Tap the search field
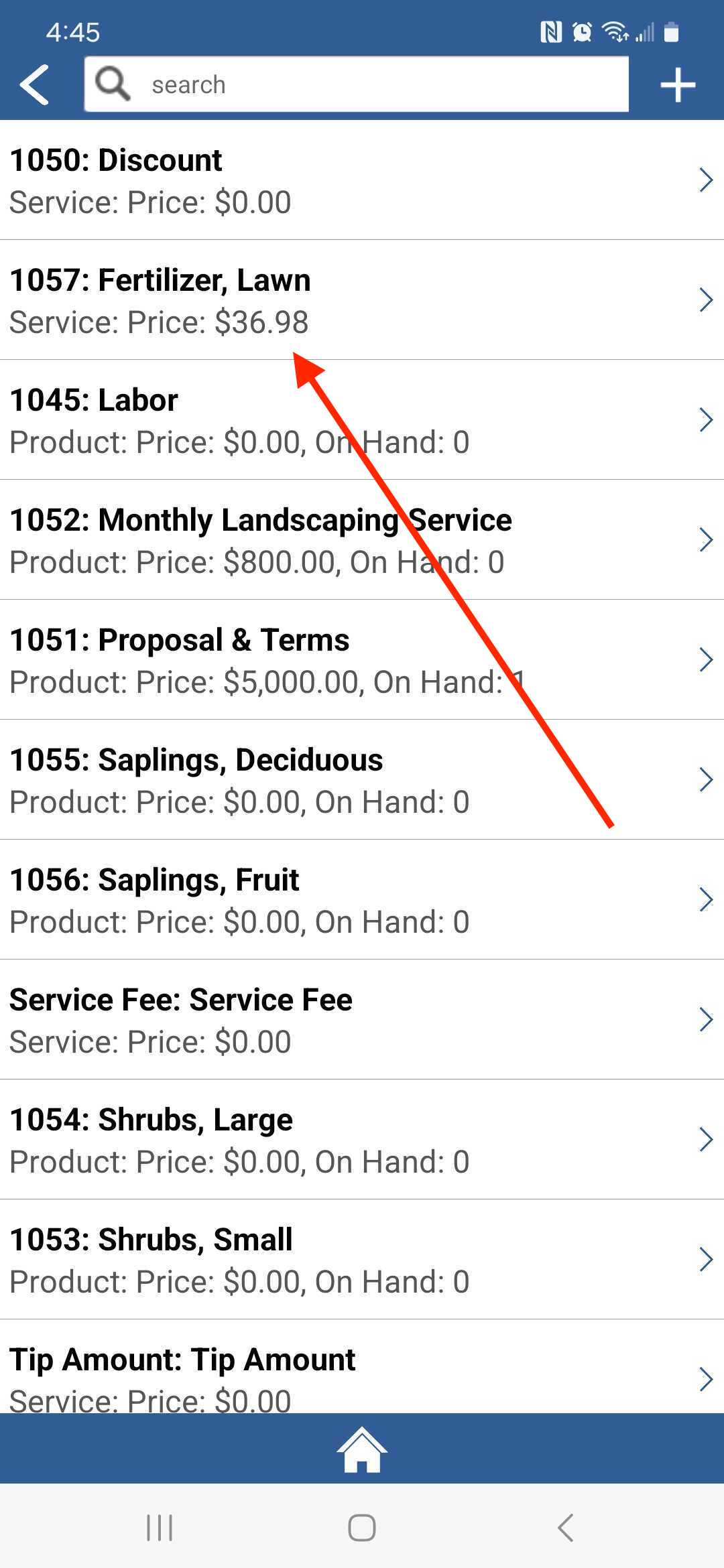The width and height of the screenshot is (724, 1568). pos(356,84)
